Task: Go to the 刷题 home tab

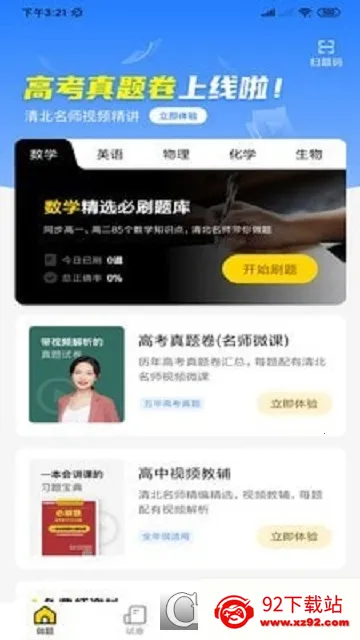Action: [44, 619]
